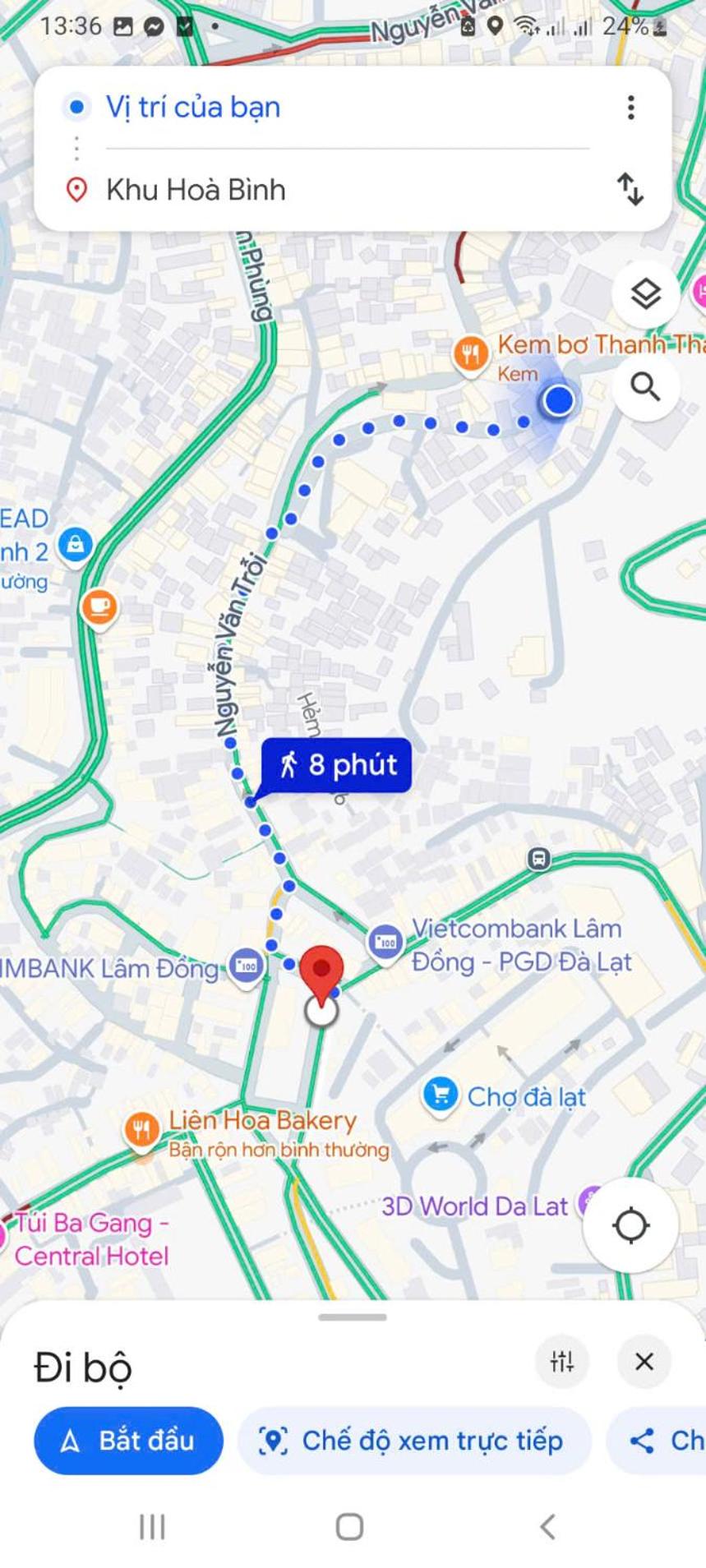Image resolution: width=706 pixels, height=1568 pixels.
Task: Tap the '8 phút' walking route label
Action: point(336,765)
